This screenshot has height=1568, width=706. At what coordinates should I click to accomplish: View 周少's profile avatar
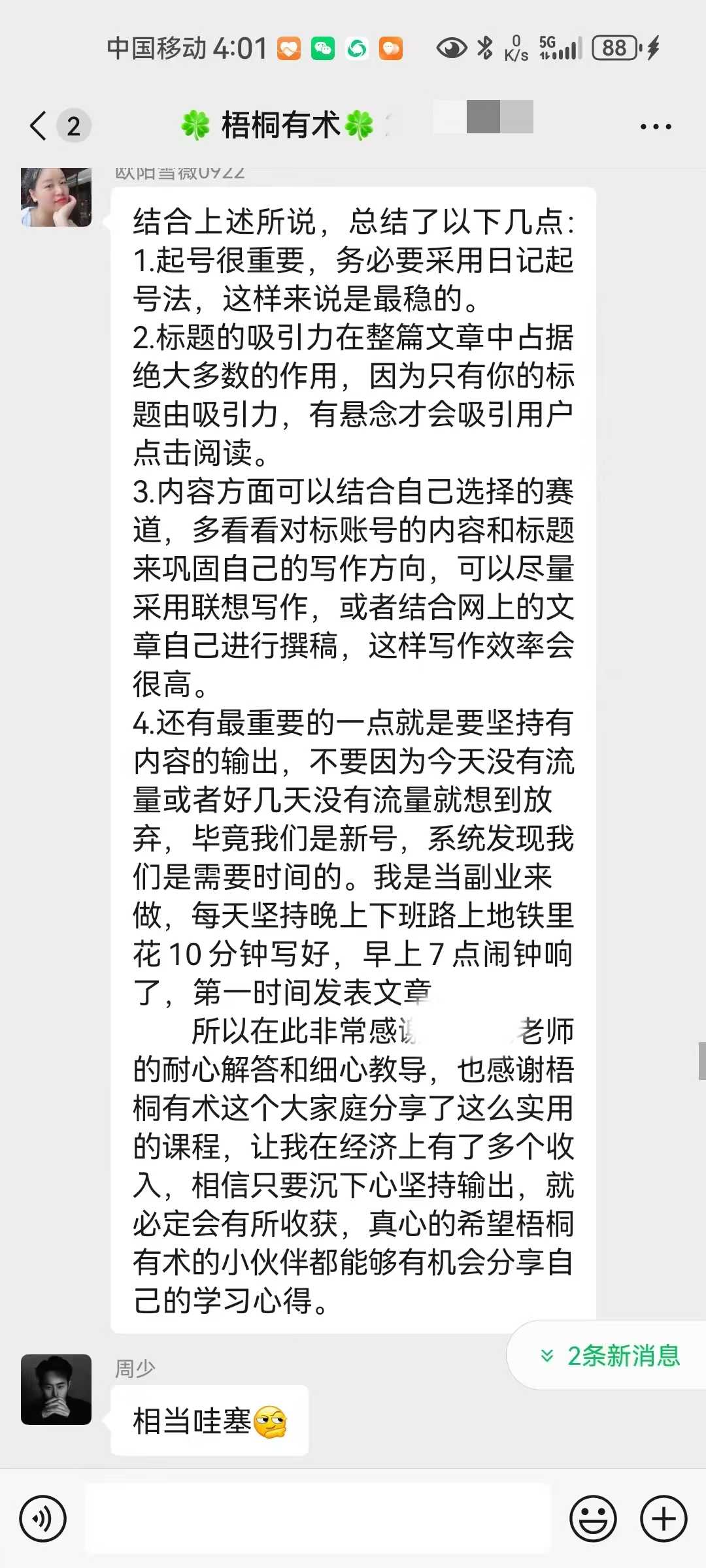tap(56, 1390)
